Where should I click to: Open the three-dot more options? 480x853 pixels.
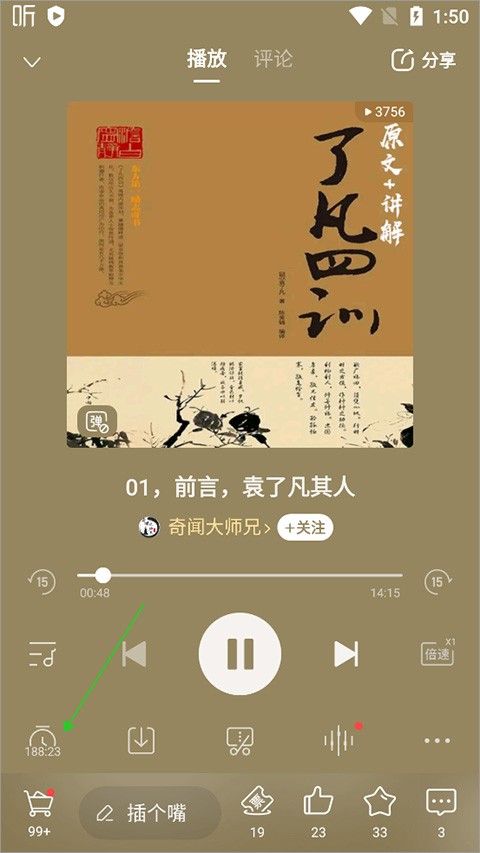(x=438, y=740)
